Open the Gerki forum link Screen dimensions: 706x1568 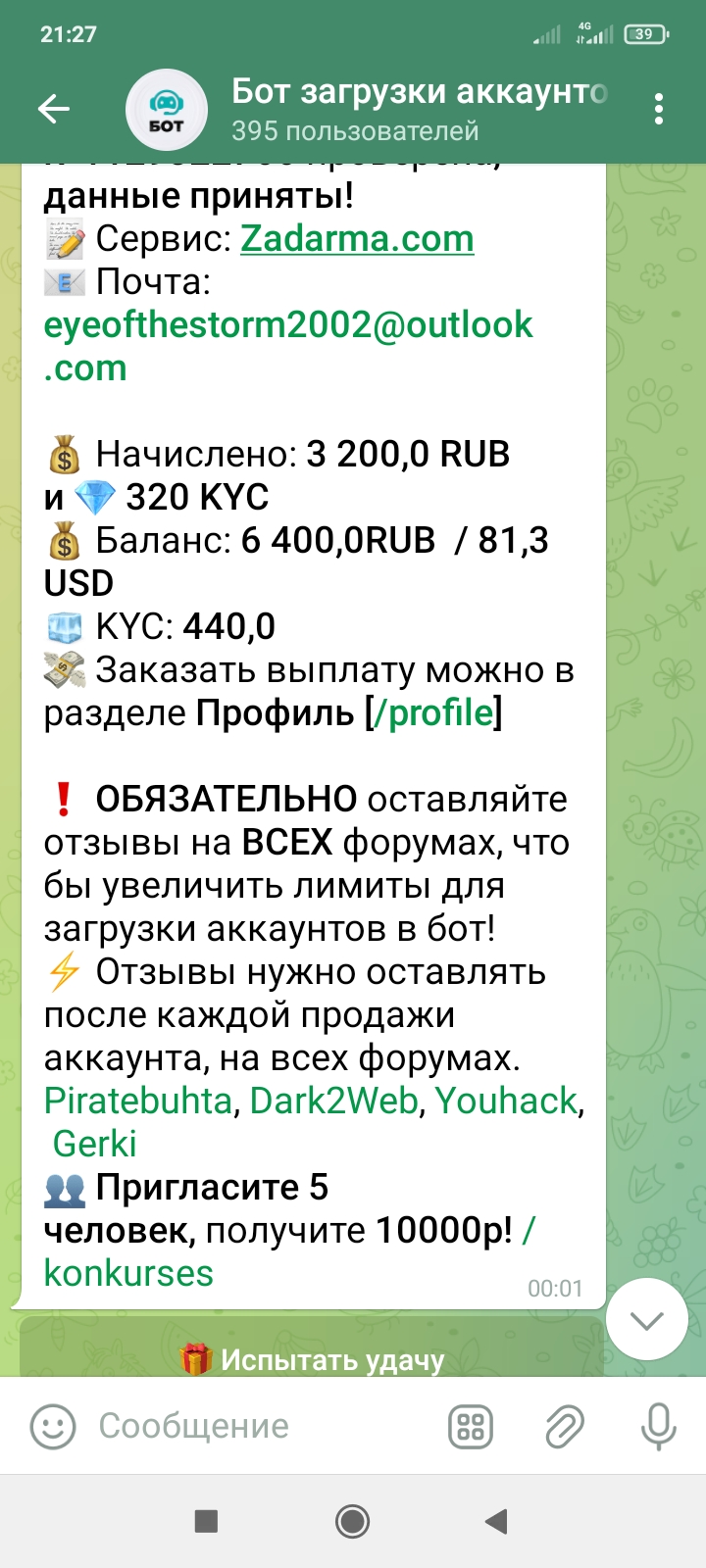(94, 1144)
